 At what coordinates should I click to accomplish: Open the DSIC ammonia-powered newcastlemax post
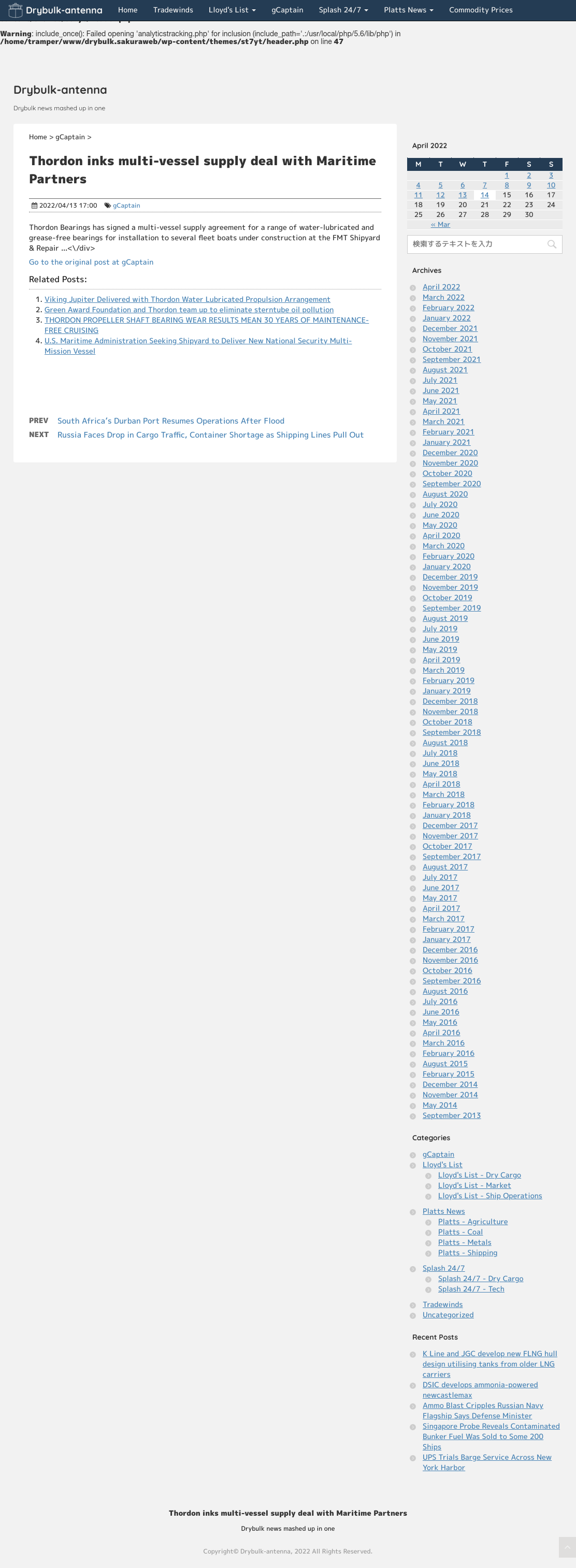[x=480, y=1390]
